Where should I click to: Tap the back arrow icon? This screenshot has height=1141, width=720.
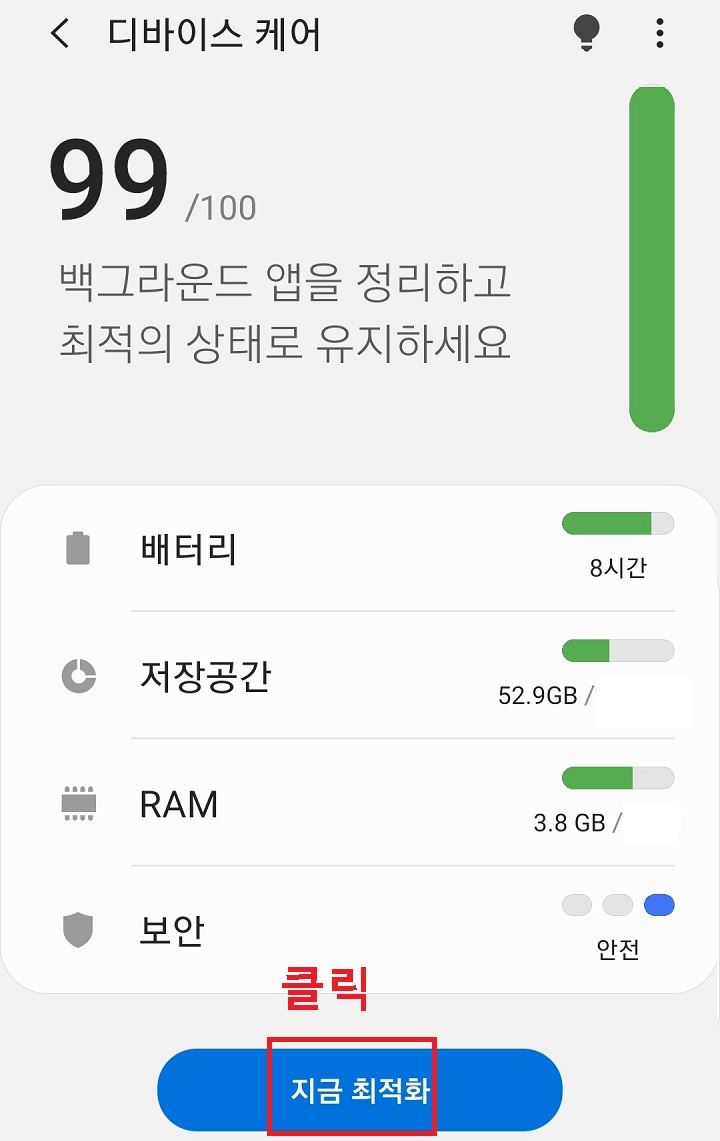tap(58, 32)
